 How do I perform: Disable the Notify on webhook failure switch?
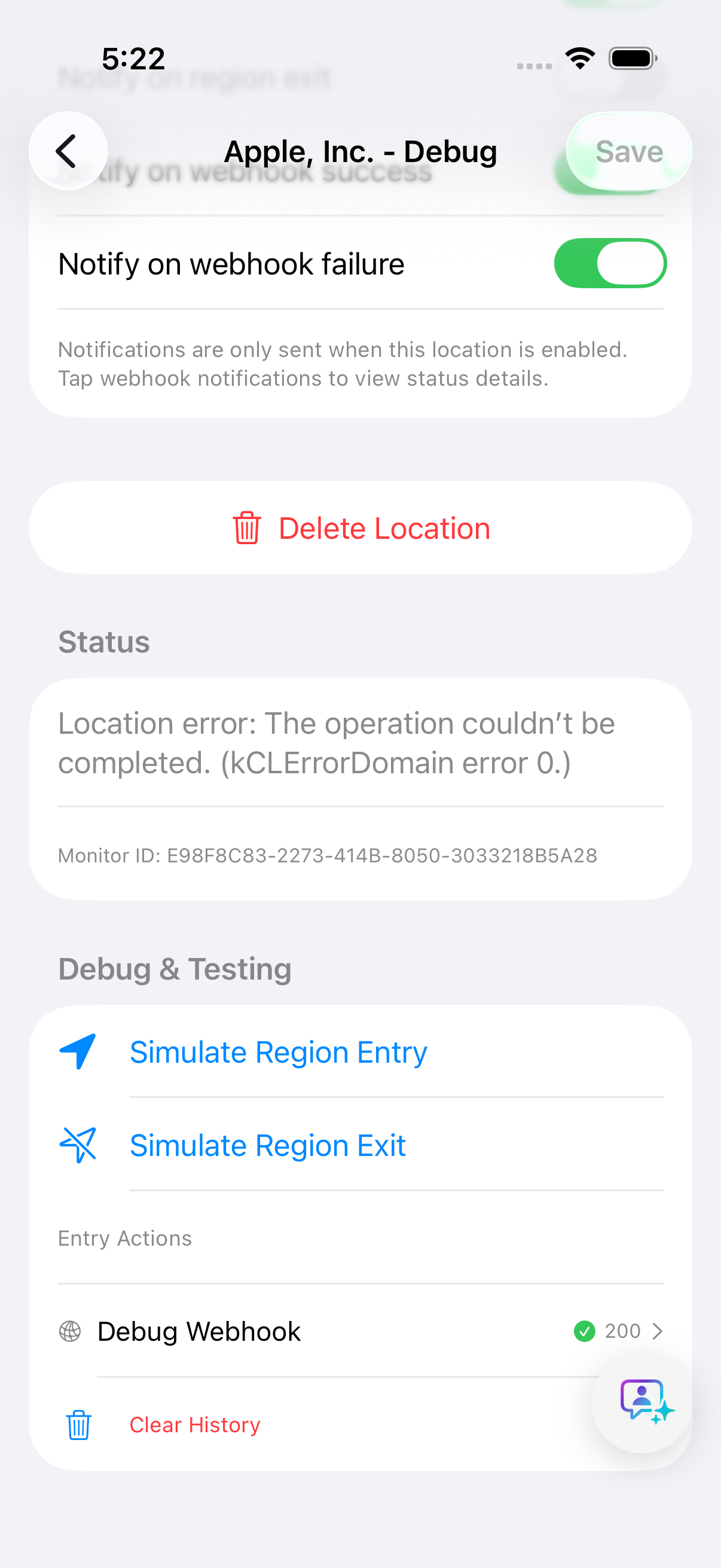click(609, 264)
